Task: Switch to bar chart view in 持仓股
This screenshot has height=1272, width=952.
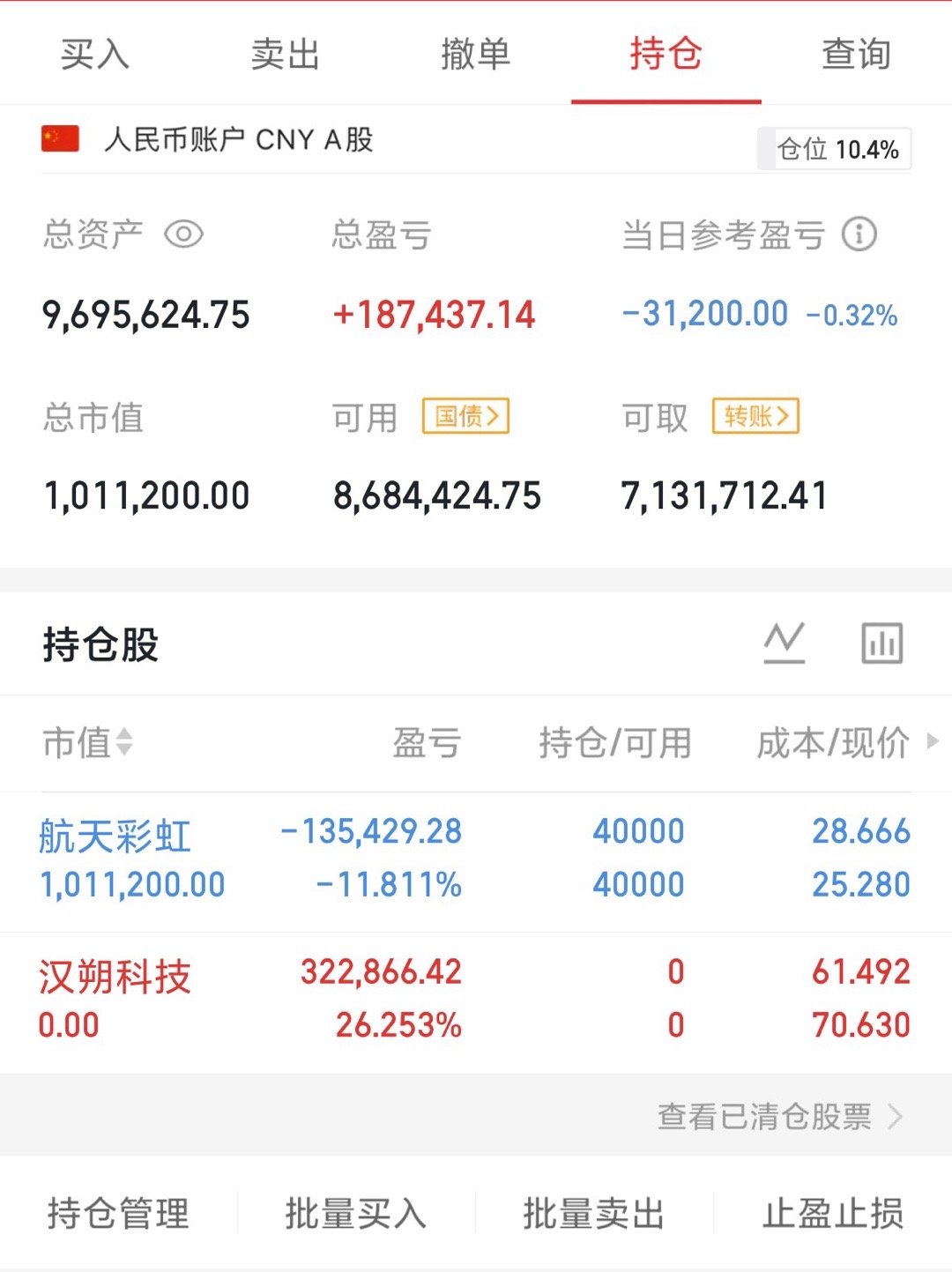Action: (881, 643)
